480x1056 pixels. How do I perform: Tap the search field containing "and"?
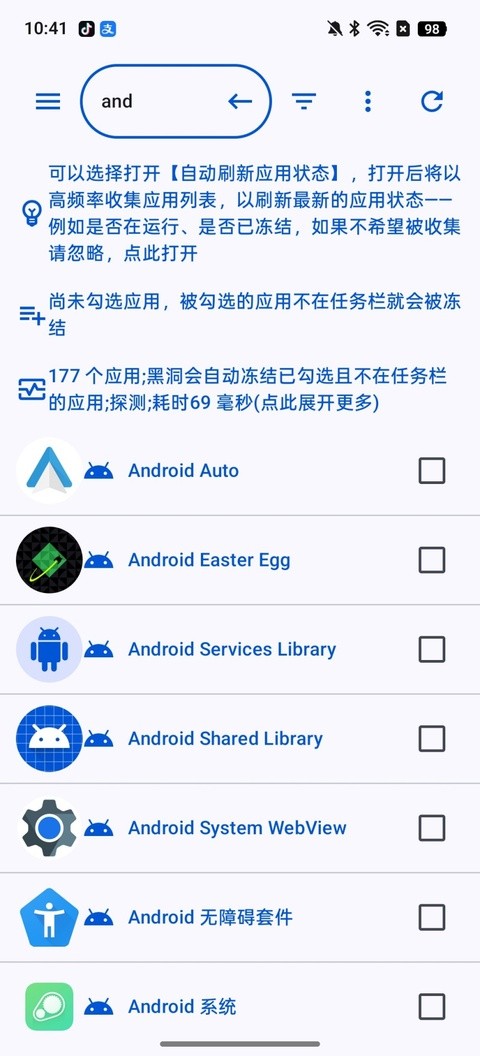(x=176, y=102)
